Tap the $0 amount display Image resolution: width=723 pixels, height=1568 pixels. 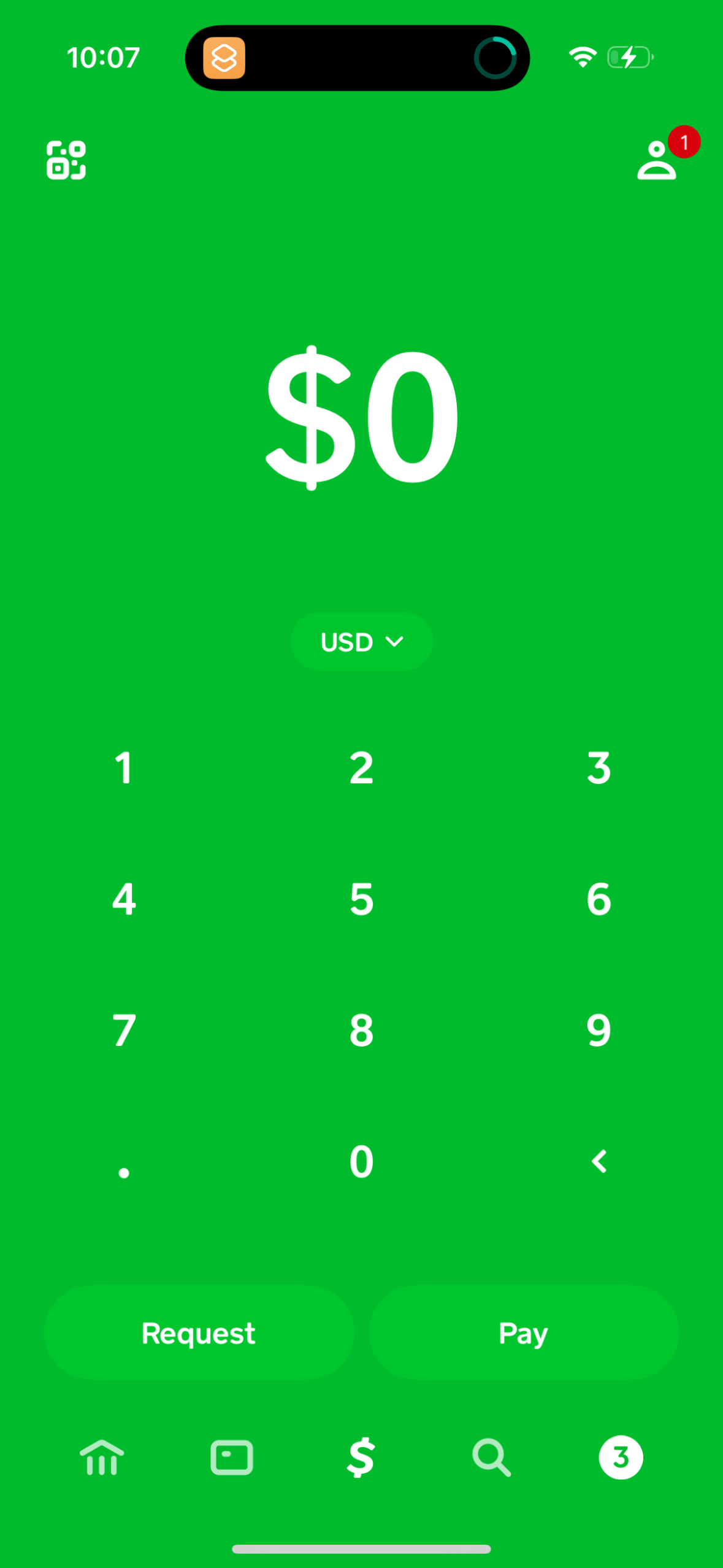pos(361,417)
